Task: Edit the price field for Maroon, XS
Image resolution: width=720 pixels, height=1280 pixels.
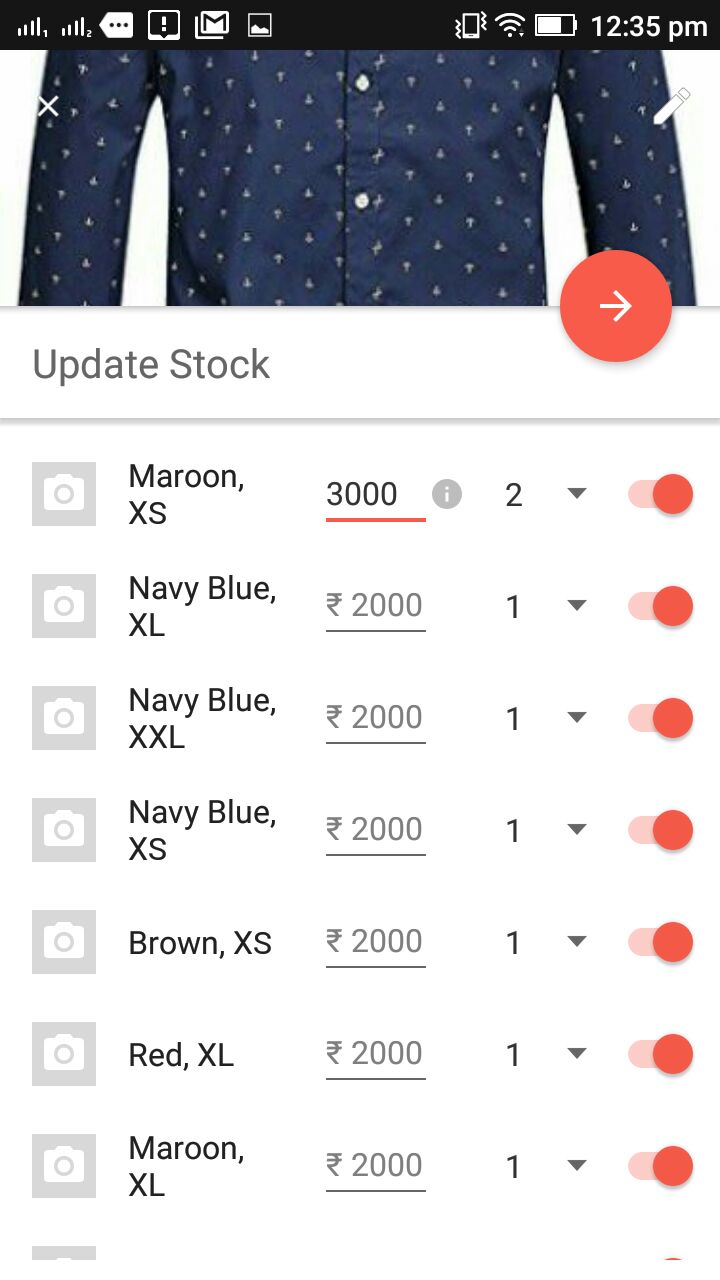Action: [374, 495]
